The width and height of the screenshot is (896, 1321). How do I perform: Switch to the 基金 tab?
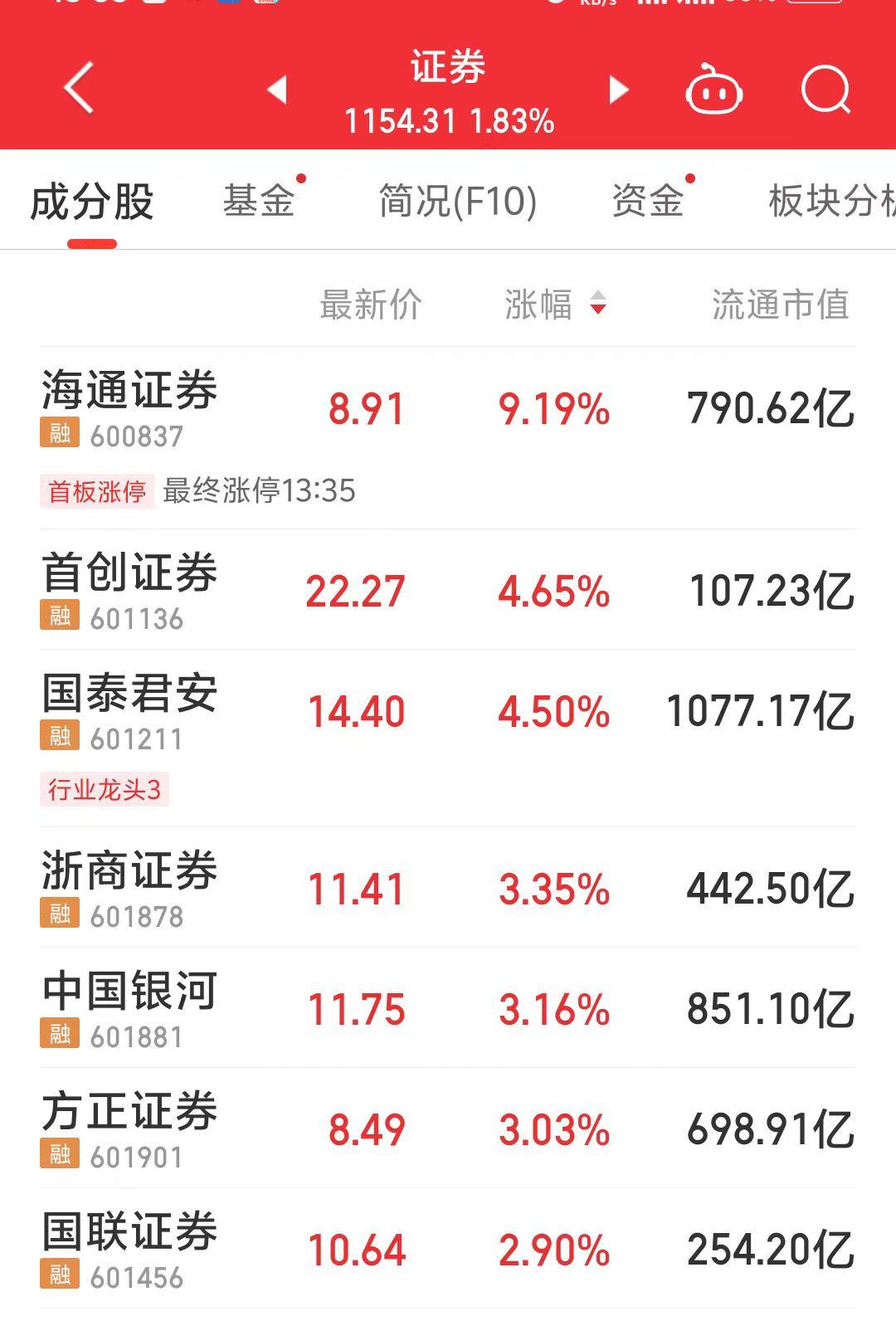click(x=259, y=201)
